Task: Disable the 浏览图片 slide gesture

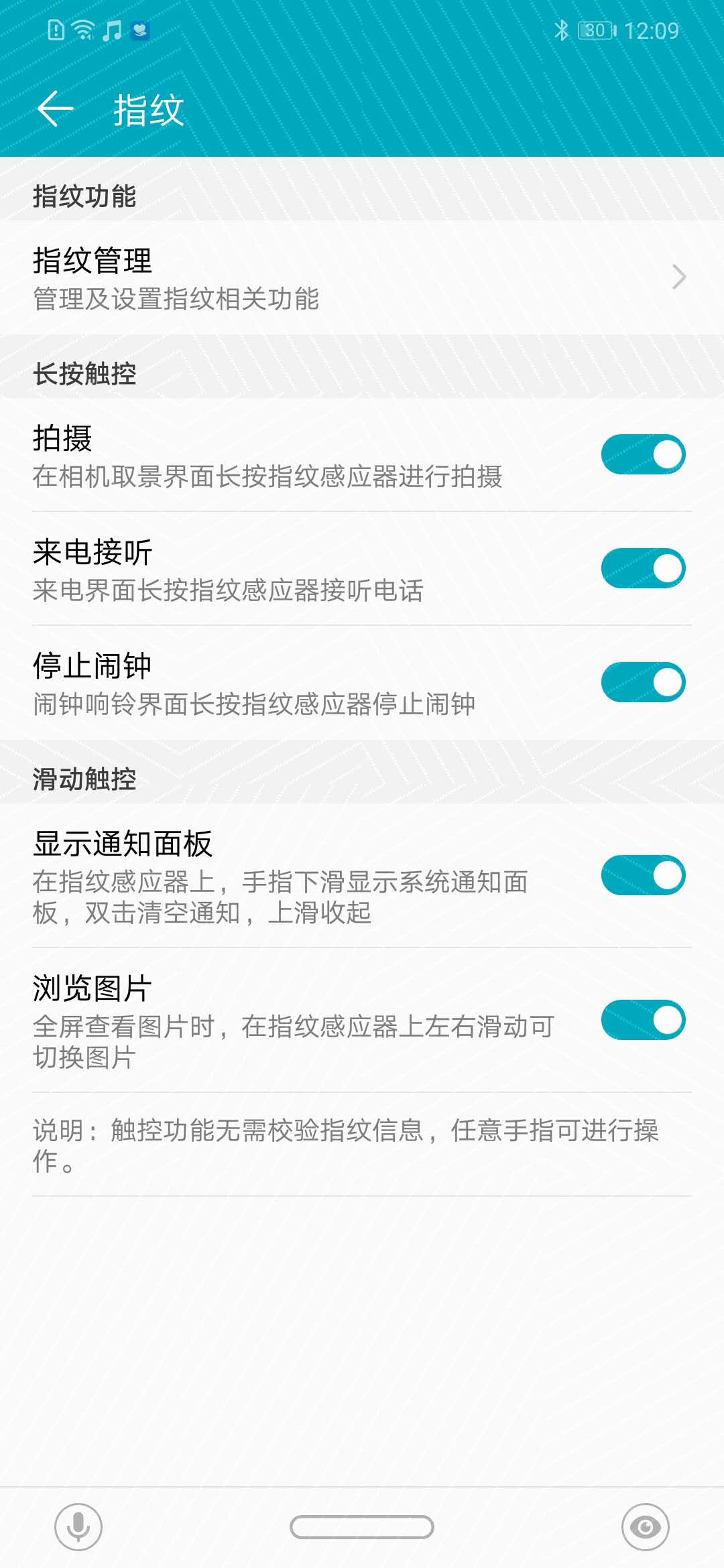Action: point(643,1021)
